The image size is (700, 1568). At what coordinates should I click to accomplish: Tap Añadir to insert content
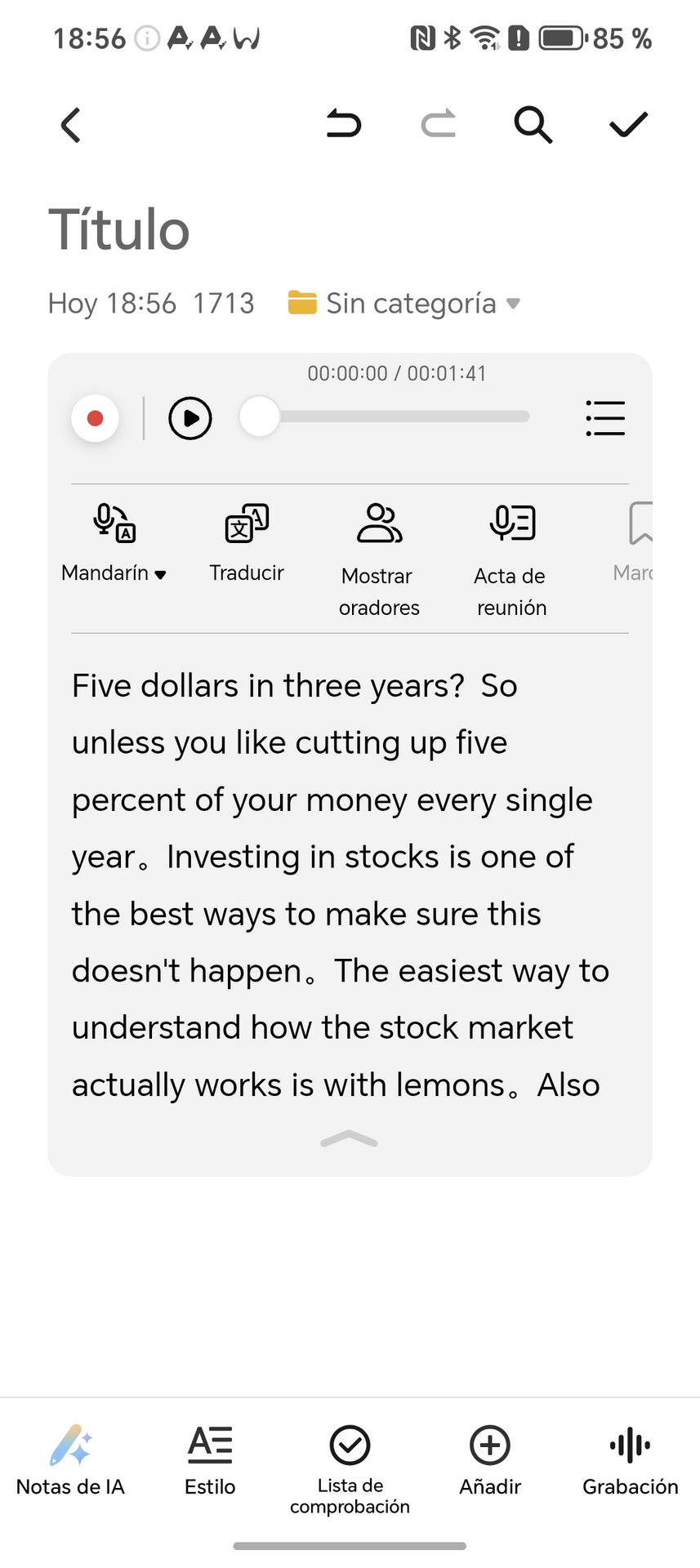tap(490, 1461)
